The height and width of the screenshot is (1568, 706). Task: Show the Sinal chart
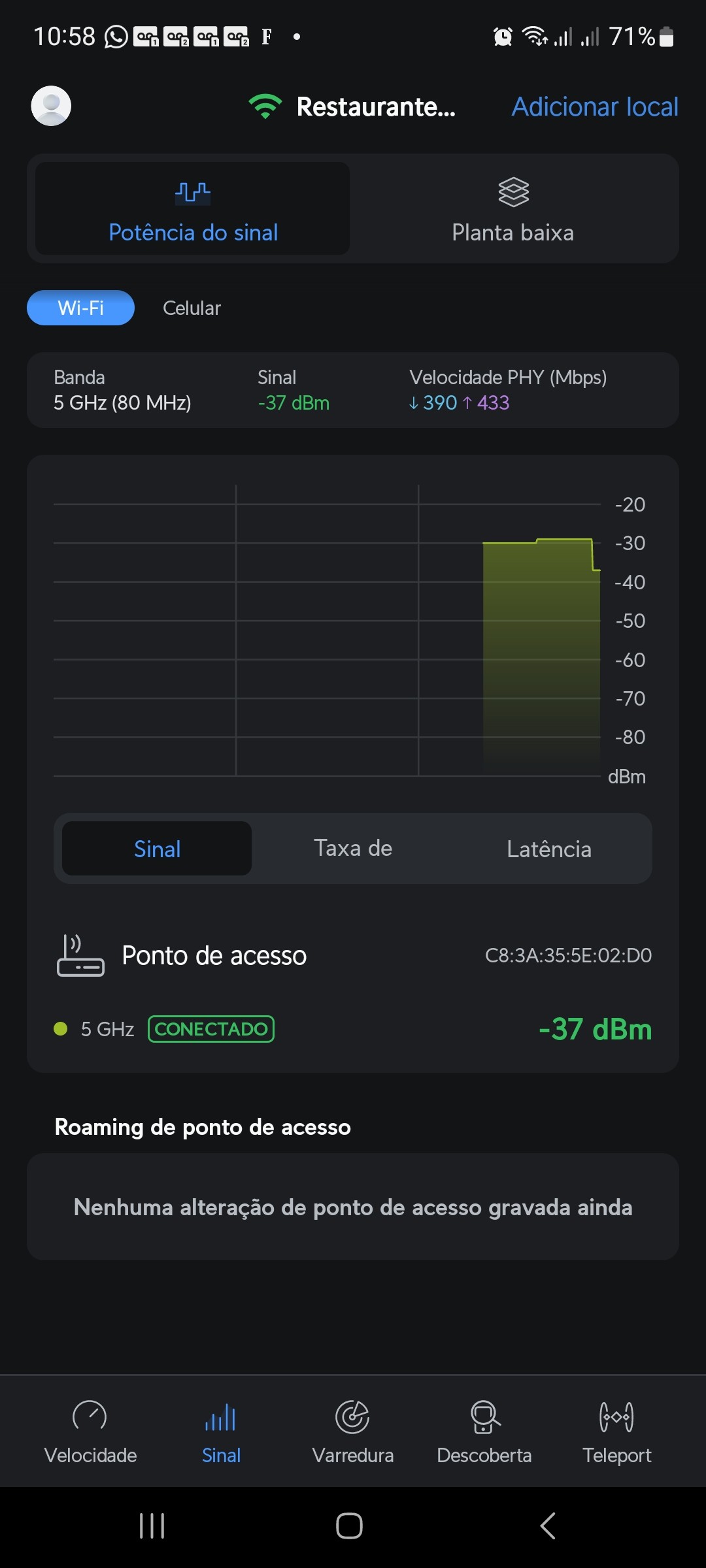[157, 849]
